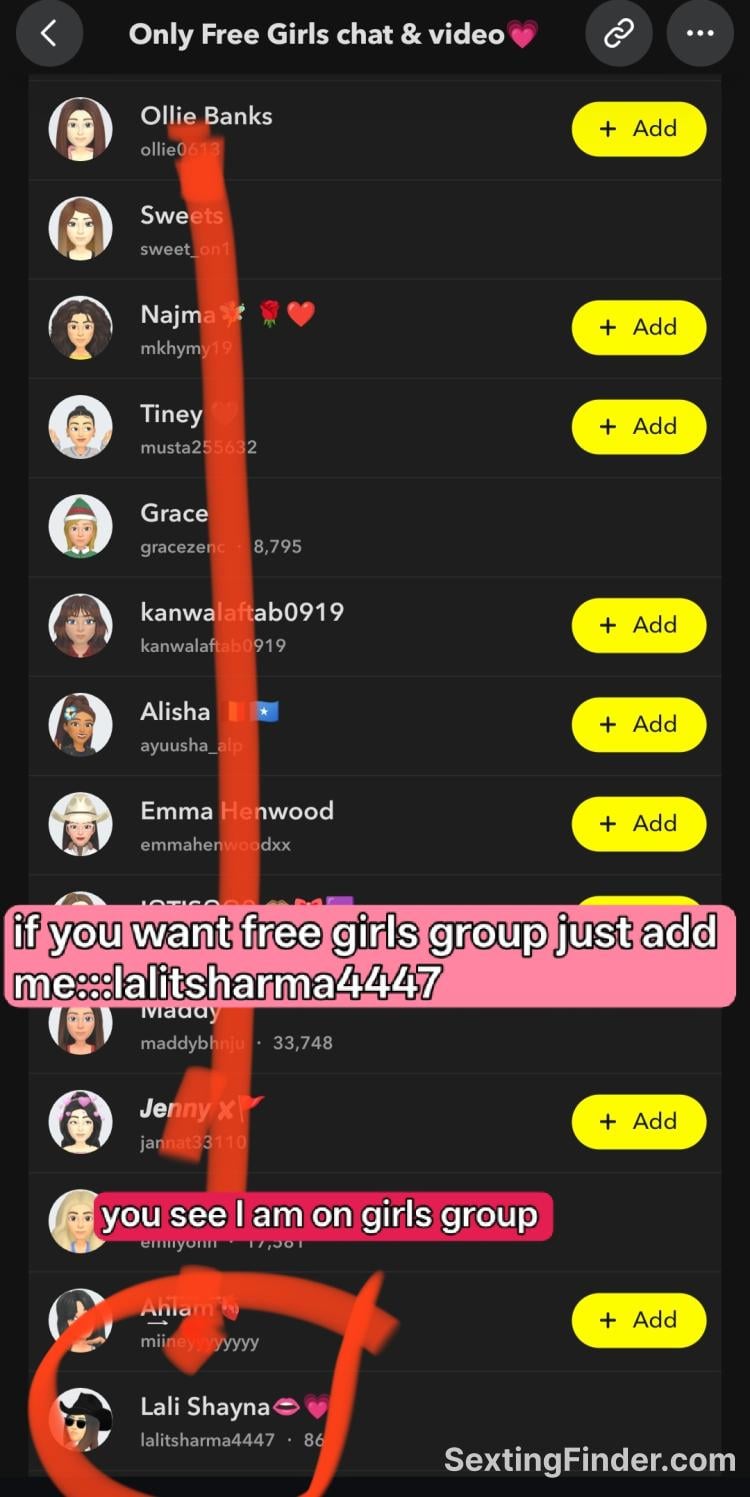Open the three-dot overflow menu

click(700, 33)
